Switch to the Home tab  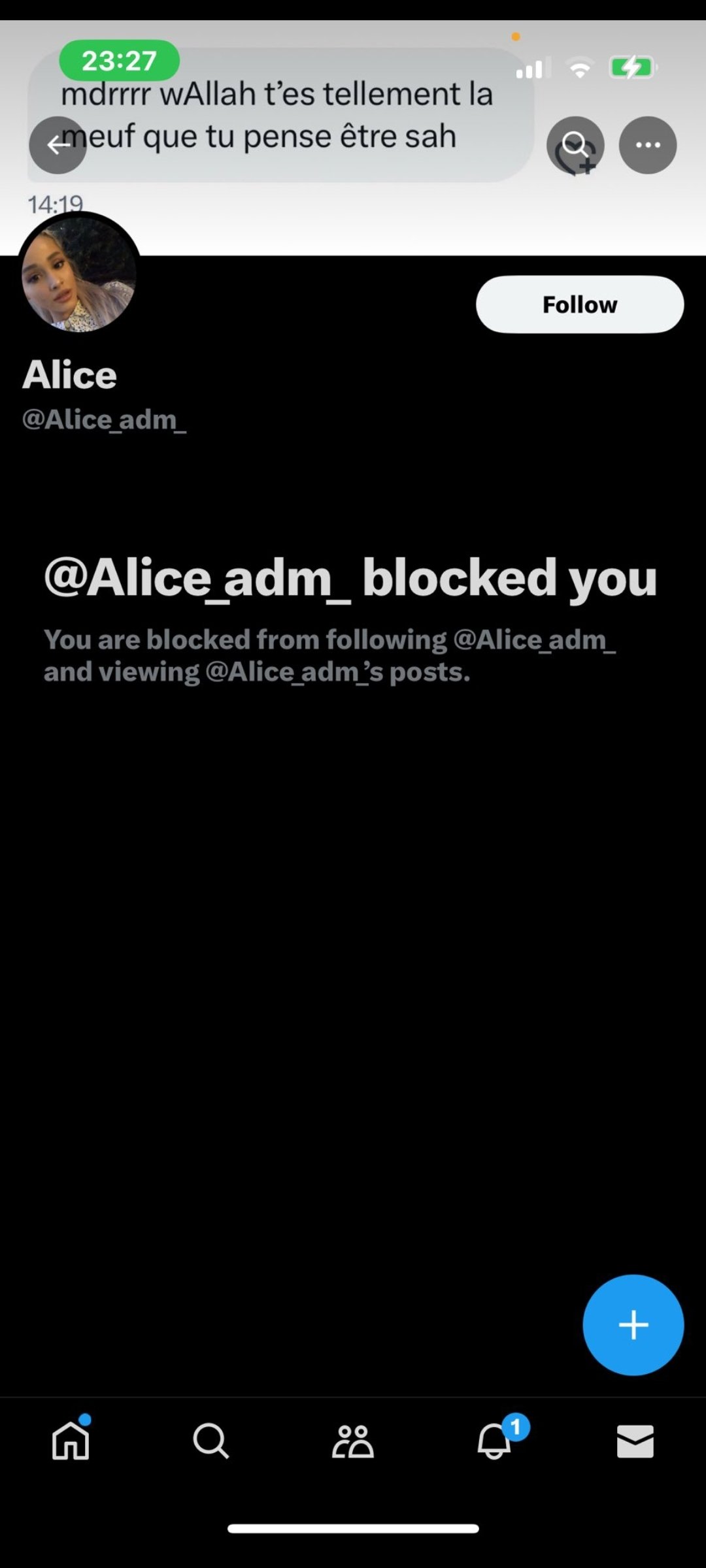71,1440
